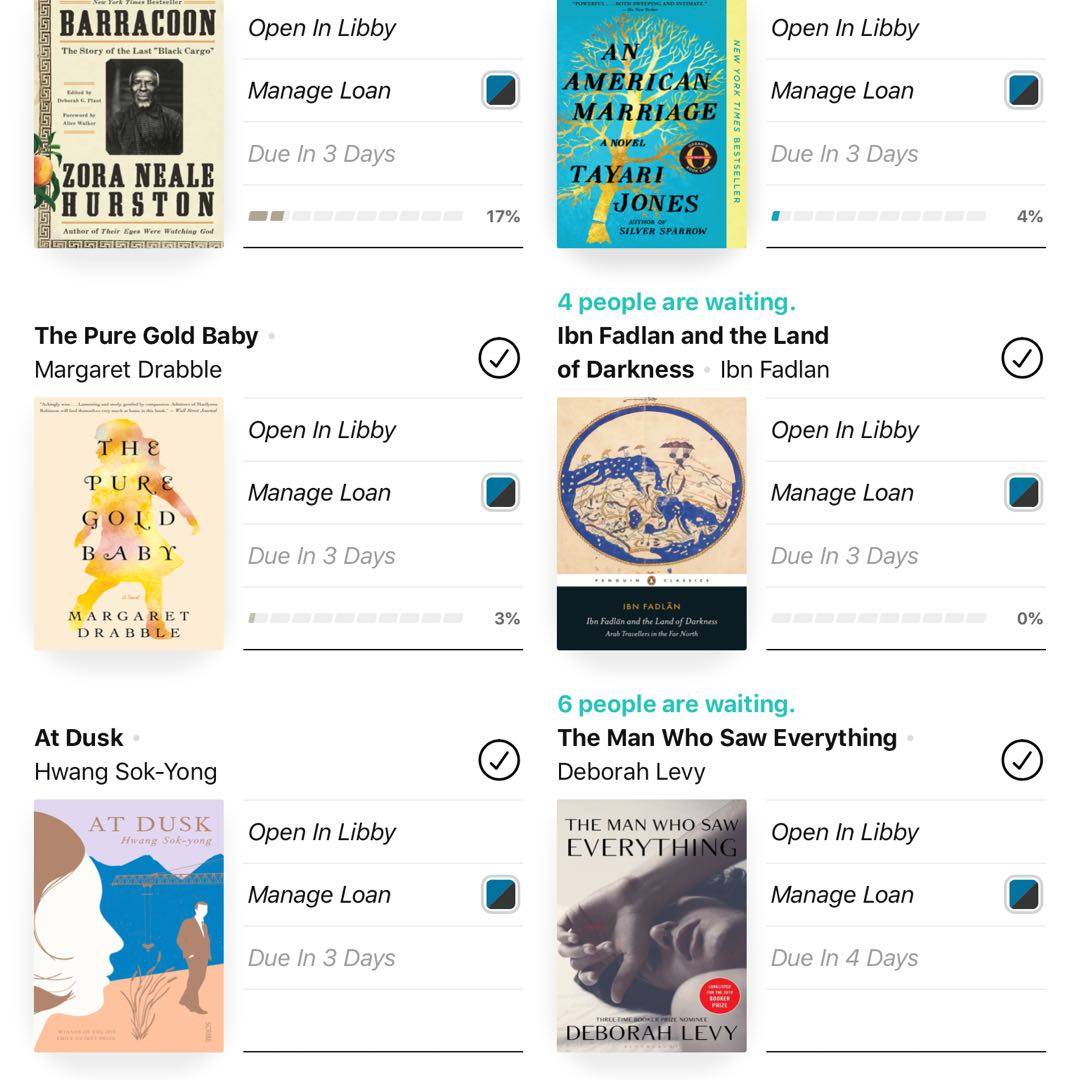
Task: View At Dusk book cover
Action: click(129, 926)
